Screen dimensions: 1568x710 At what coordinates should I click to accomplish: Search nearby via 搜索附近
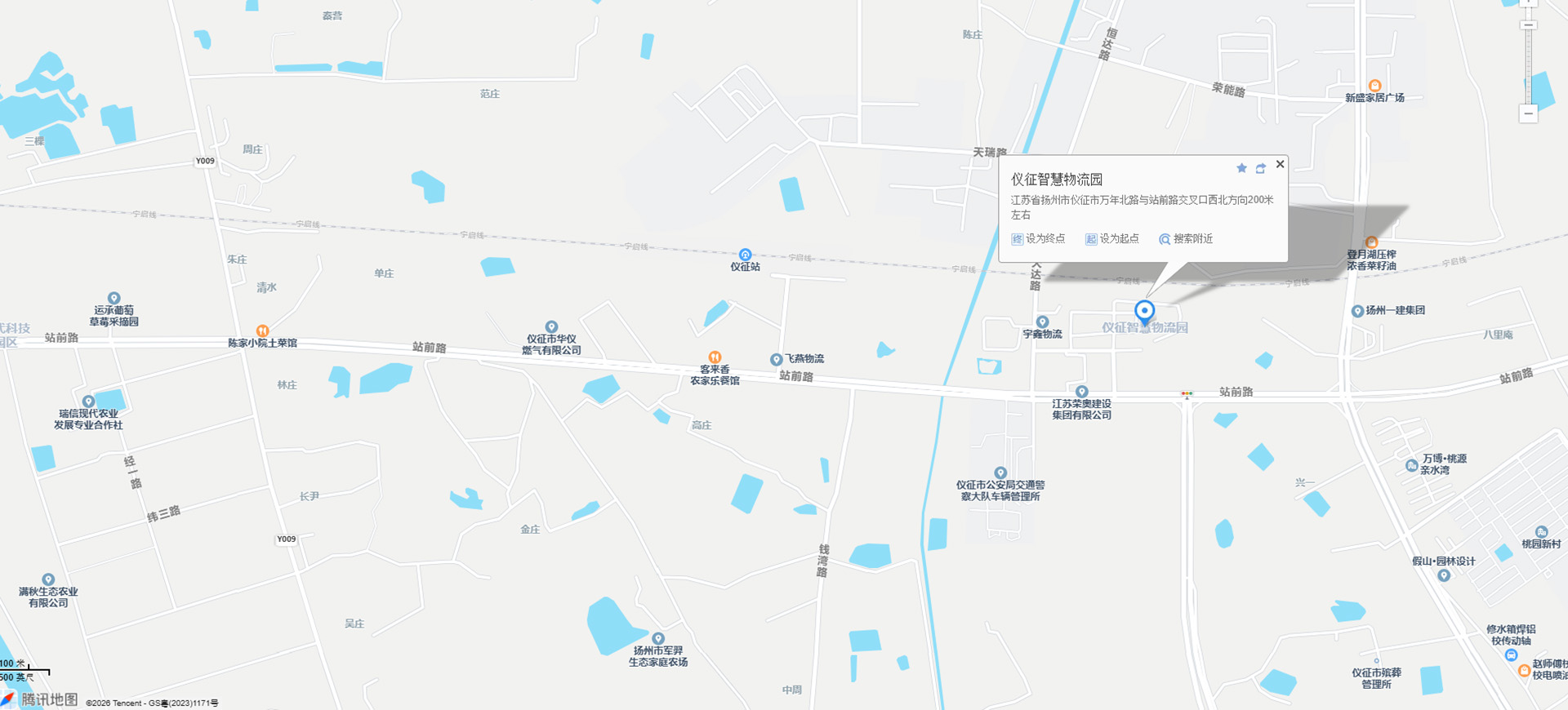pyautogui.click(x=1185, y=239)
